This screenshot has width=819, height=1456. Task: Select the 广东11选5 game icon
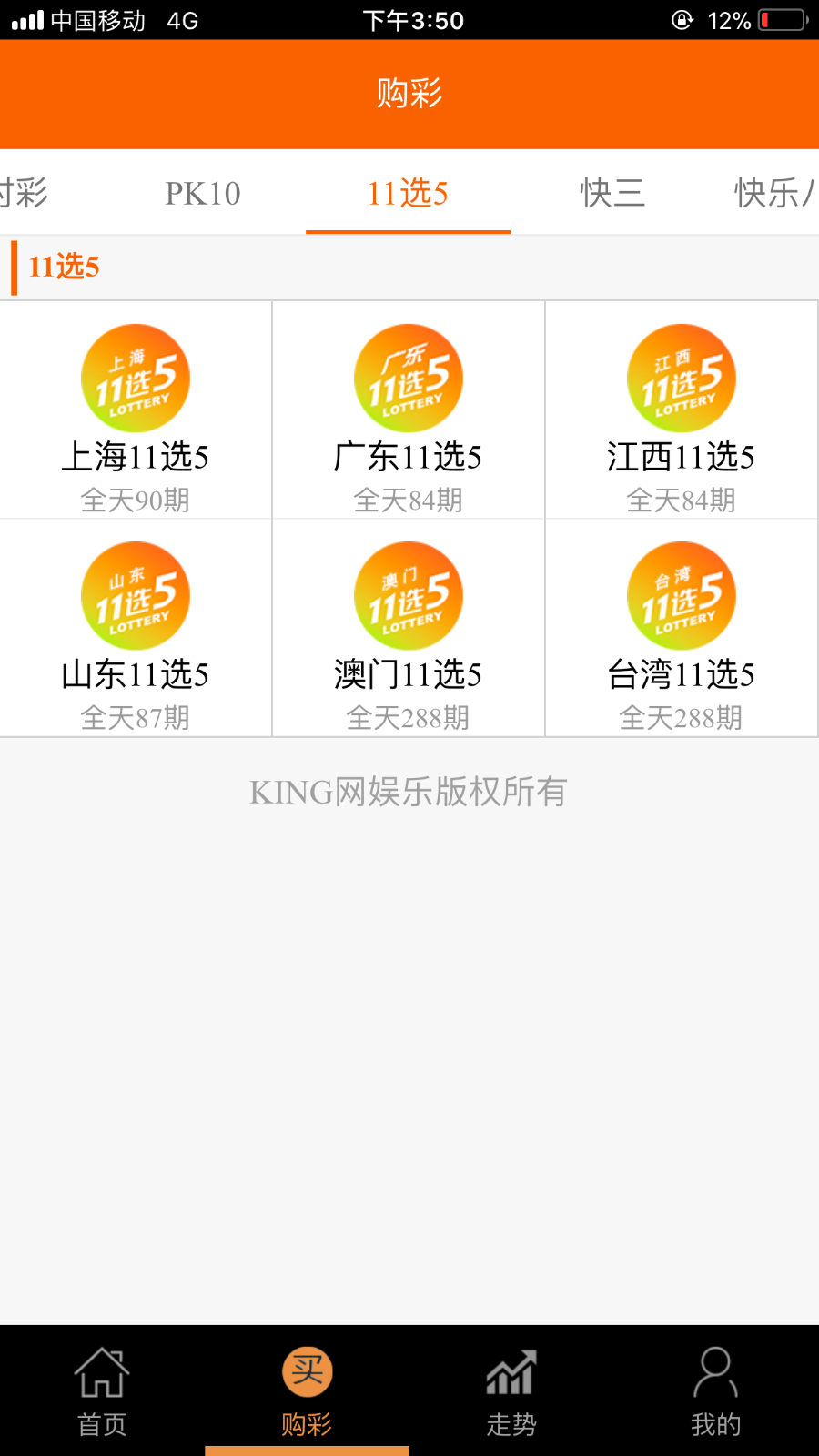coord(408,378)
